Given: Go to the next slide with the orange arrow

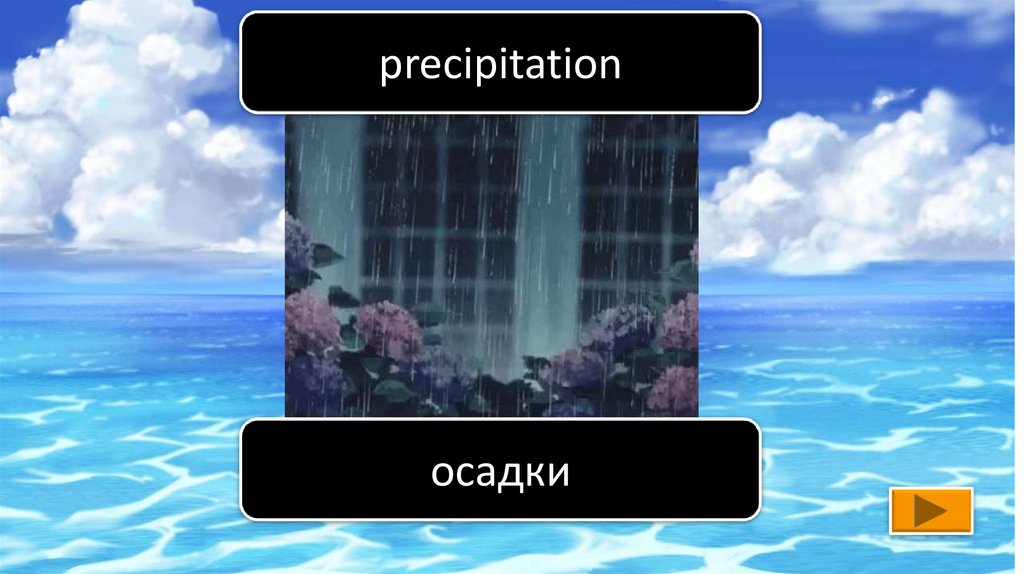Looking at the screenshot, I should [931, 511].
